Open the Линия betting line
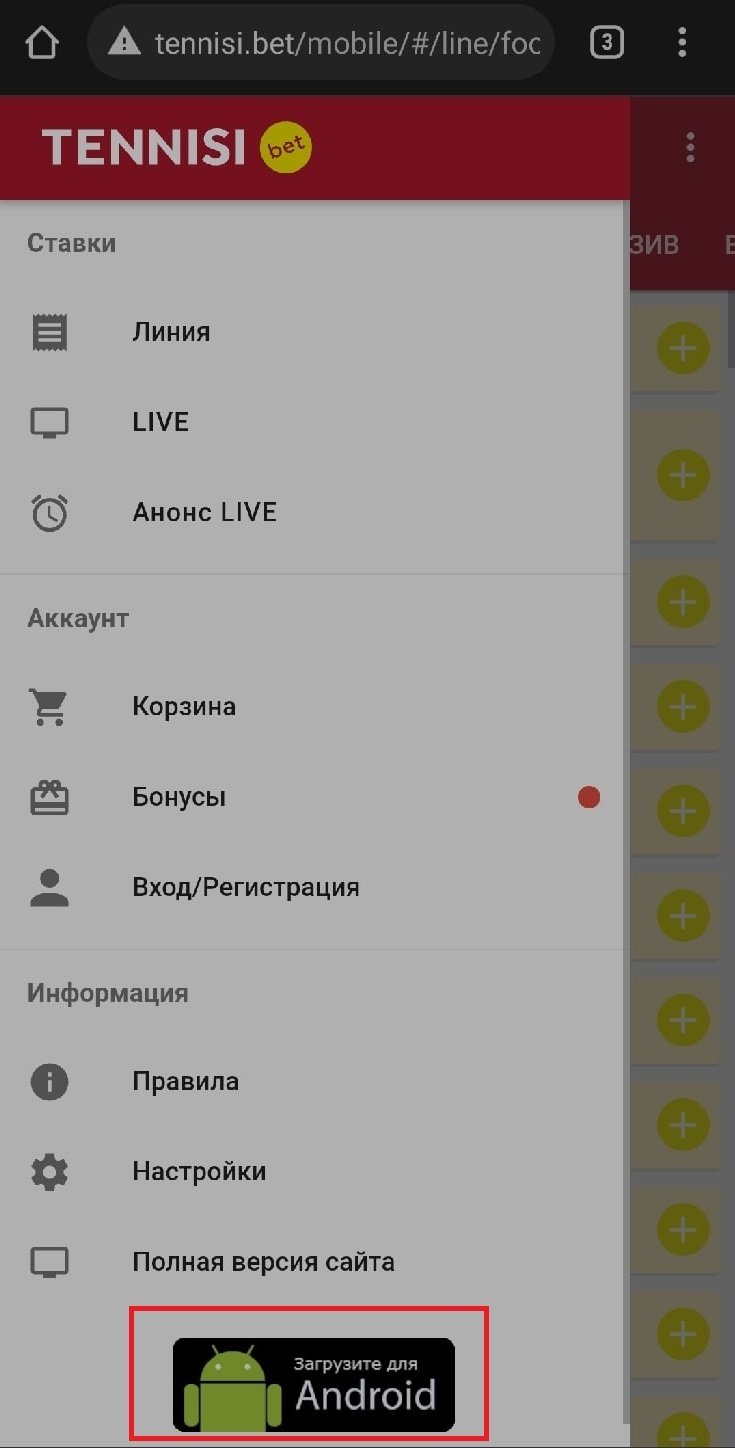 coord(171,332)
